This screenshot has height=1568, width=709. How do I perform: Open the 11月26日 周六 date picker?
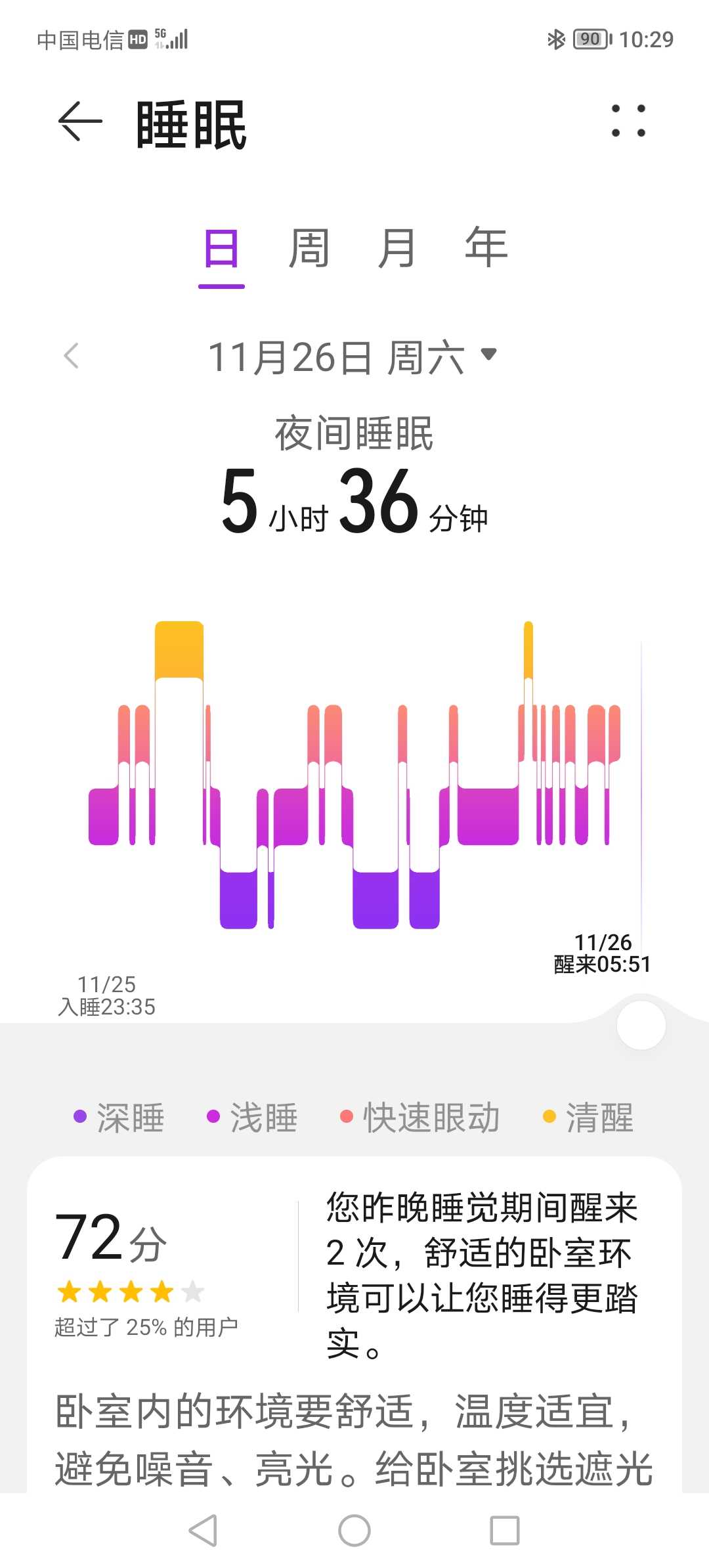coord(353,357)
